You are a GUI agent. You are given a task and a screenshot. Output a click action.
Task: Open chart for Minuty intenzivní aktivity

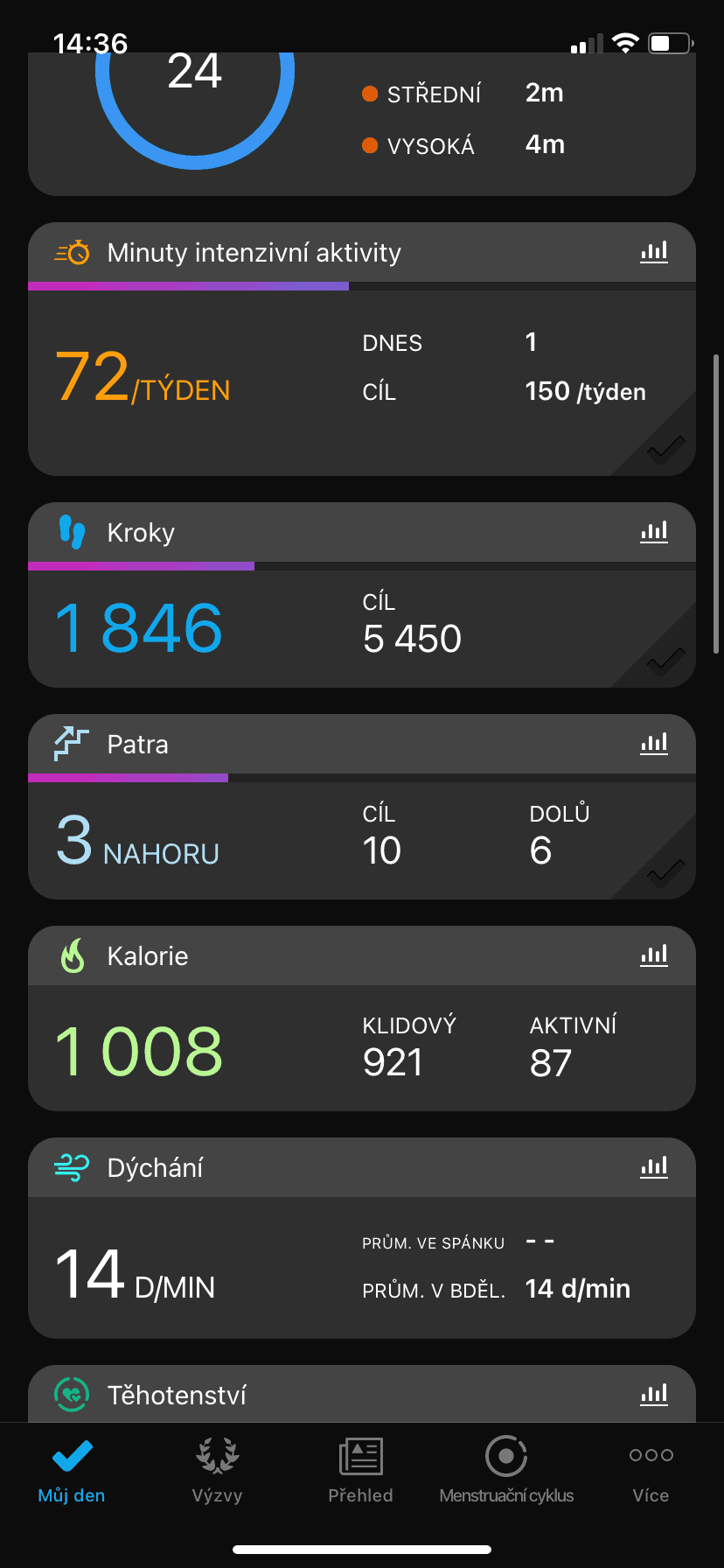[x=654, y=253]
